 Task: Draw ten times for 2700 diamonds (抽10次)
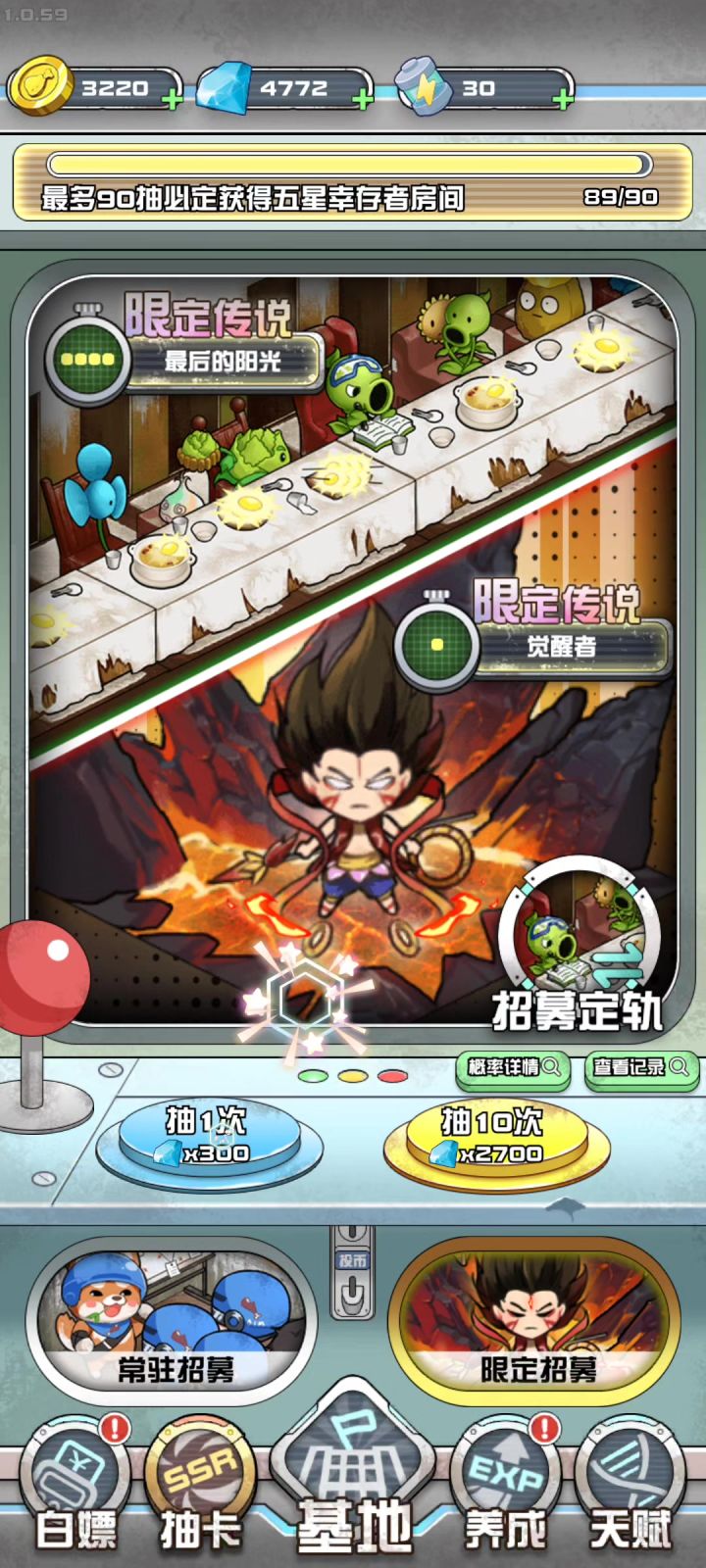(493, 1139)
